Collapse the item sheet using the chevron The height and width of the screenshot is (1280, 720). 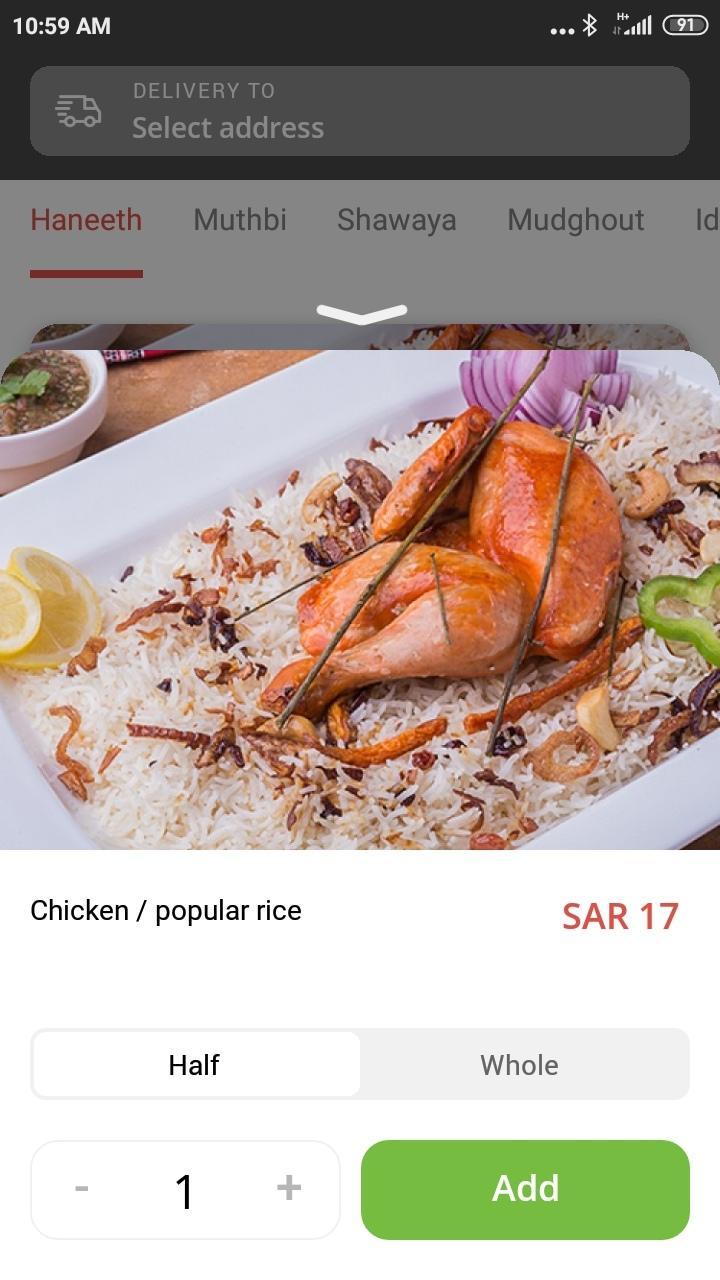click(361, 314)
